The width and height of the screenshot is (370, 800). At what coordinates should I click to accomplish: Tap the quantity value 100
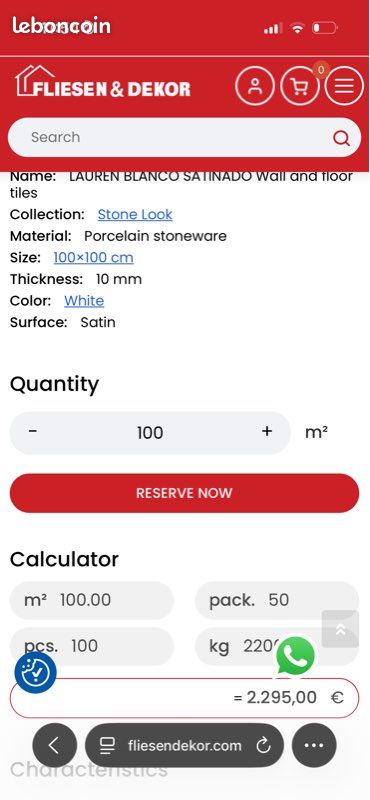click(150, 433)
